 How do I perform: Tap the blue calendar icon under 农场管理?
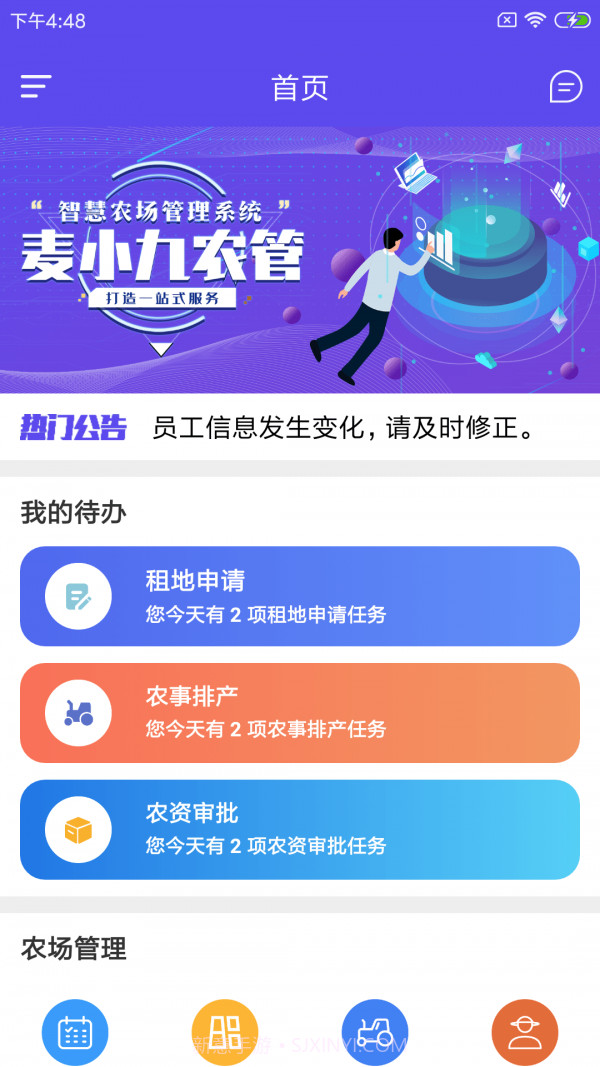click(x=75, y=1032)
